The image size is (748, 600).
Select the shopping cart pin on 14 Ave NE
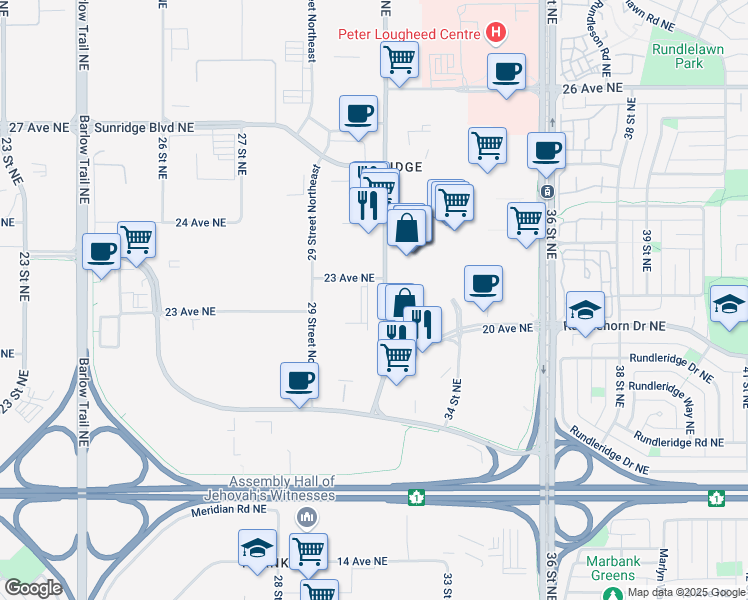click(308, 555)
